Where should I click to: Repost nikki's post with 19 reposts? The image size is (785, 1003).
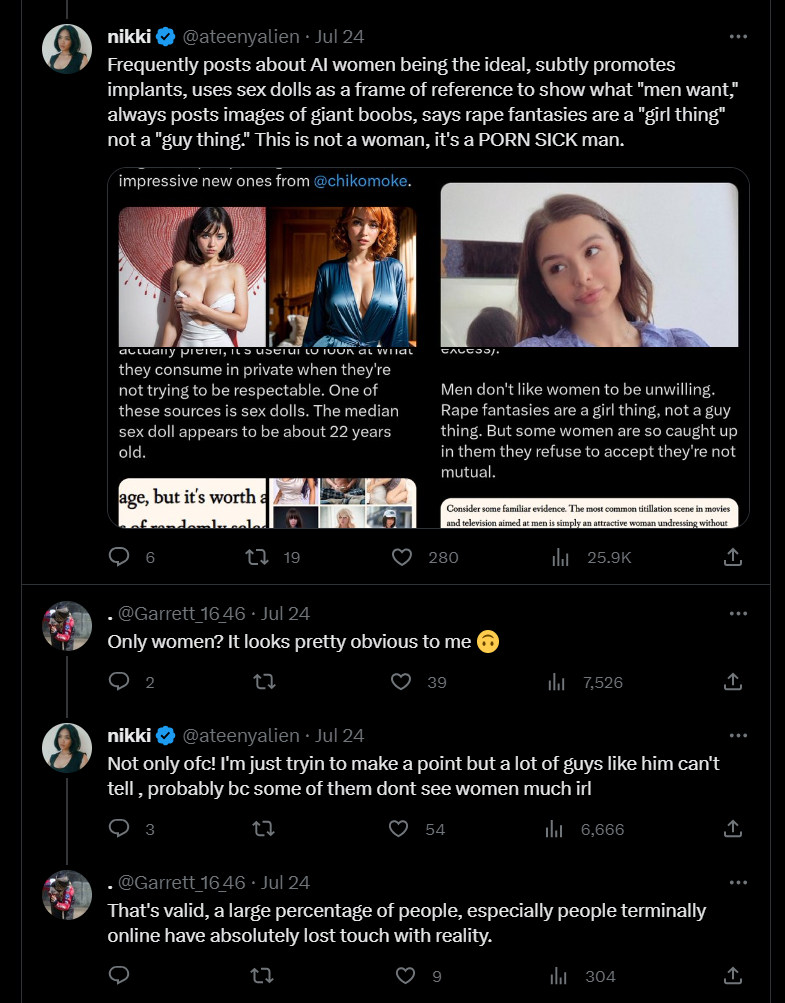[x=259, y=557]
